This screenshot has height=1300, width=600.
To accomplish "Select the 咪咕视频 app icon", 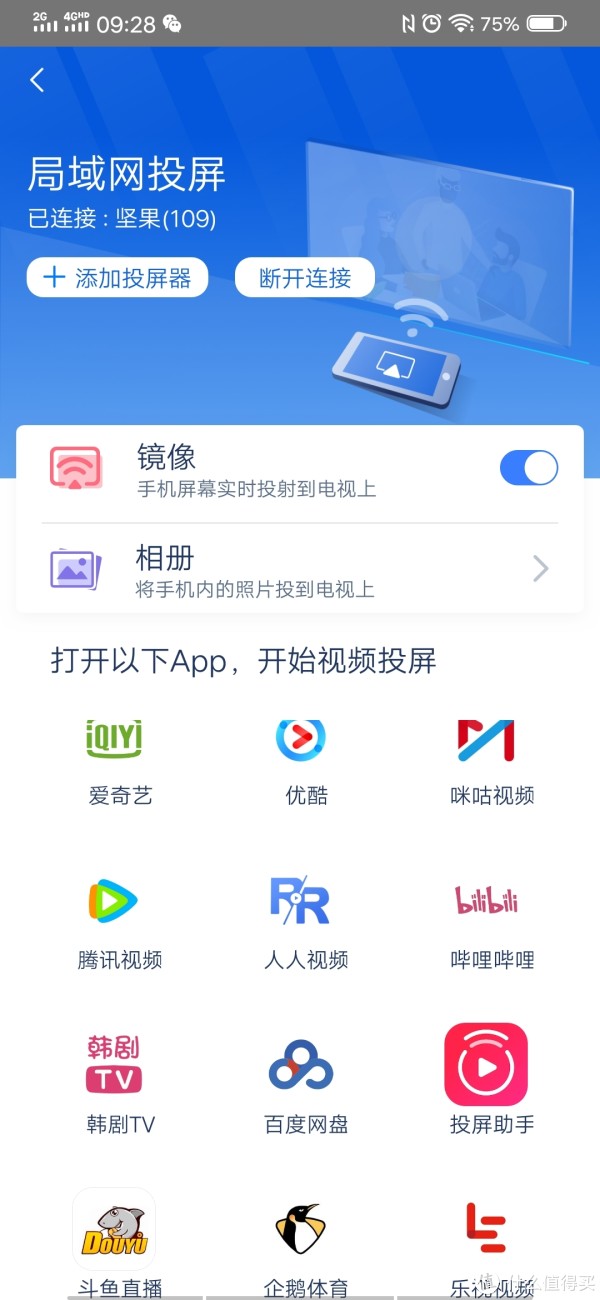I will (486, 740).
